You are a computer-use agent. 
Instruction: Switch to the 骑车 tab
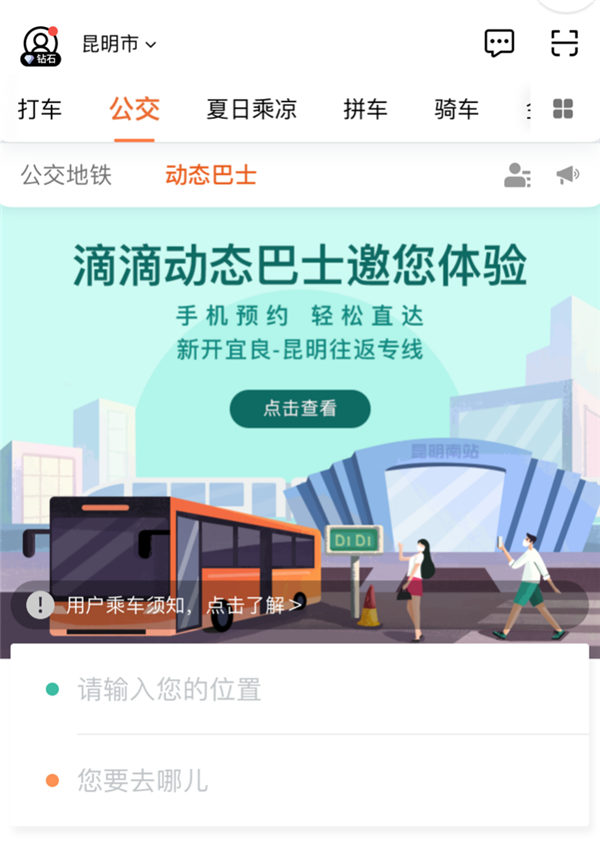point(456,110)
